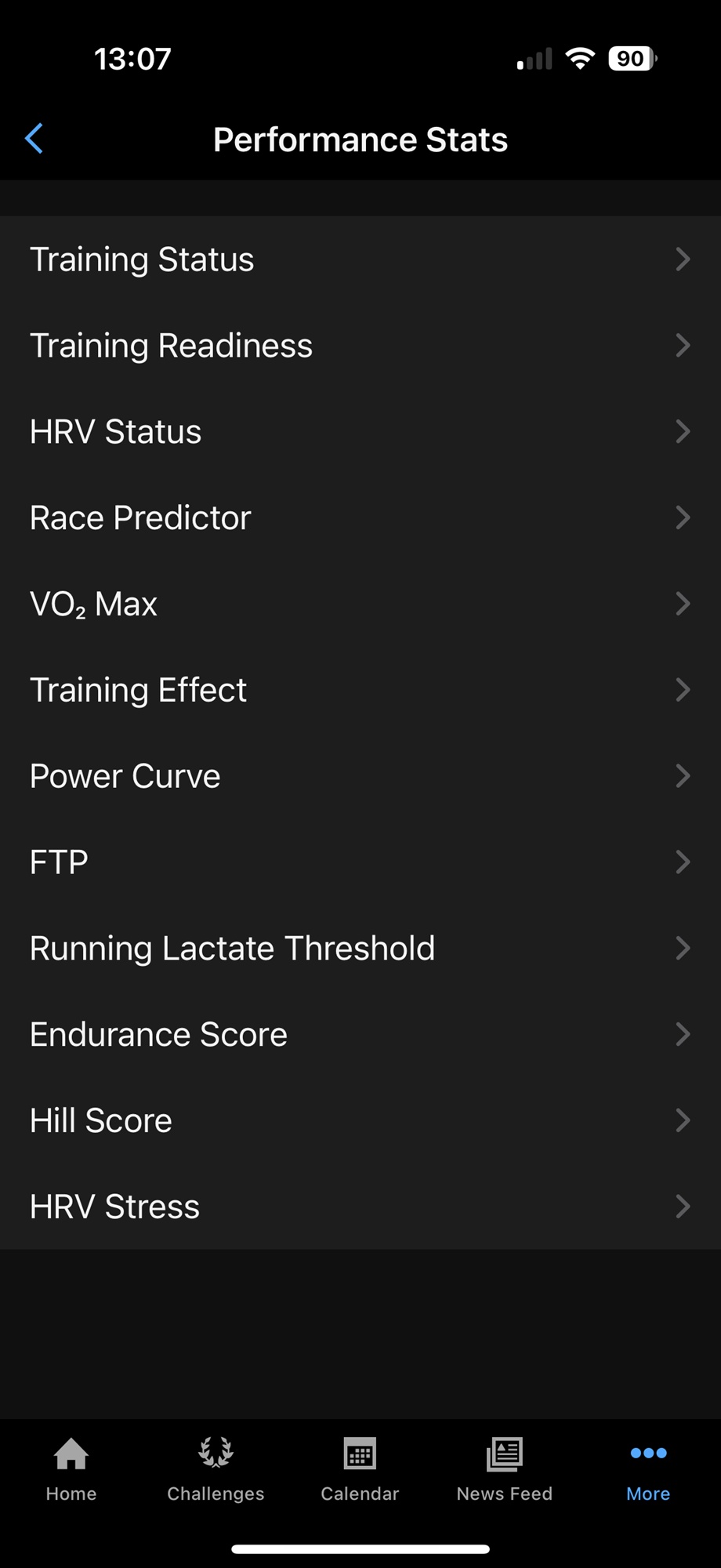Switch to the Challenges tab
721x1568 pixels.
click(x=216, y=1469)
